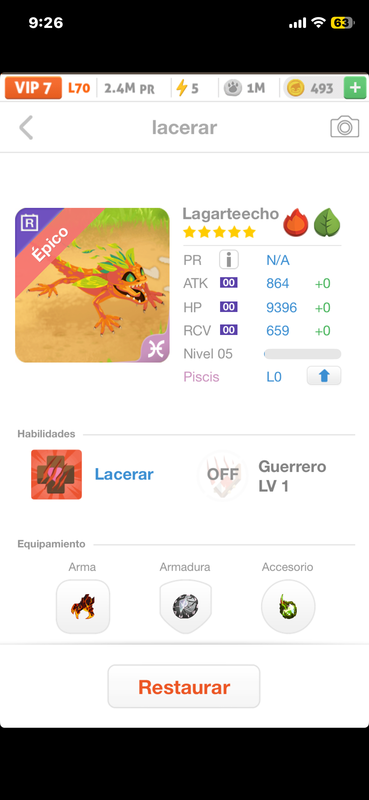The width and height of the screenshot is (369, 800).
Task: Upgrade Piscis level with blue arrow
Action: tap(324, 376)
